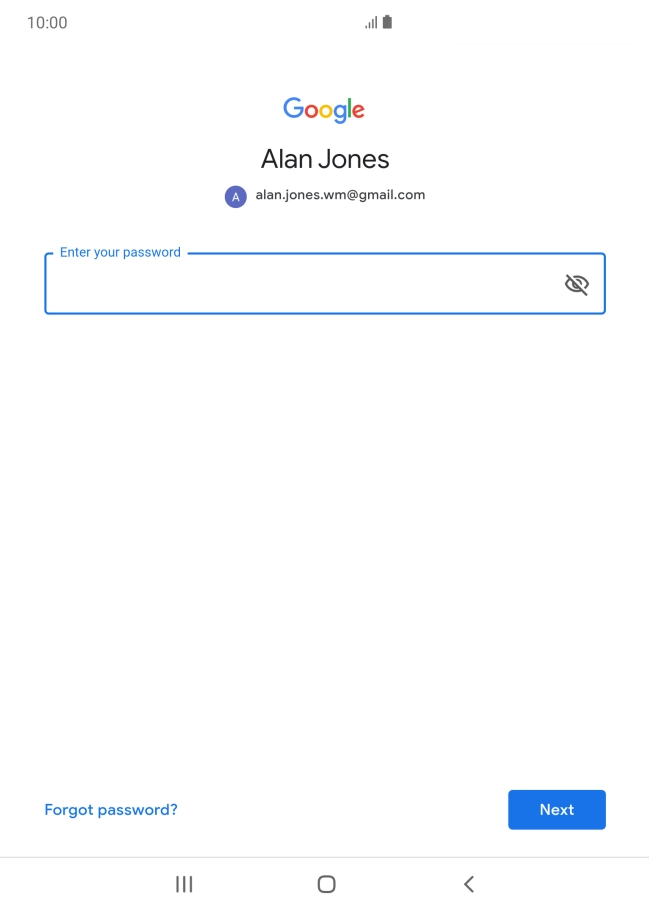Open the Forgot password? link
Viewport: 649px width, 910px height.
tap(111, 810)
